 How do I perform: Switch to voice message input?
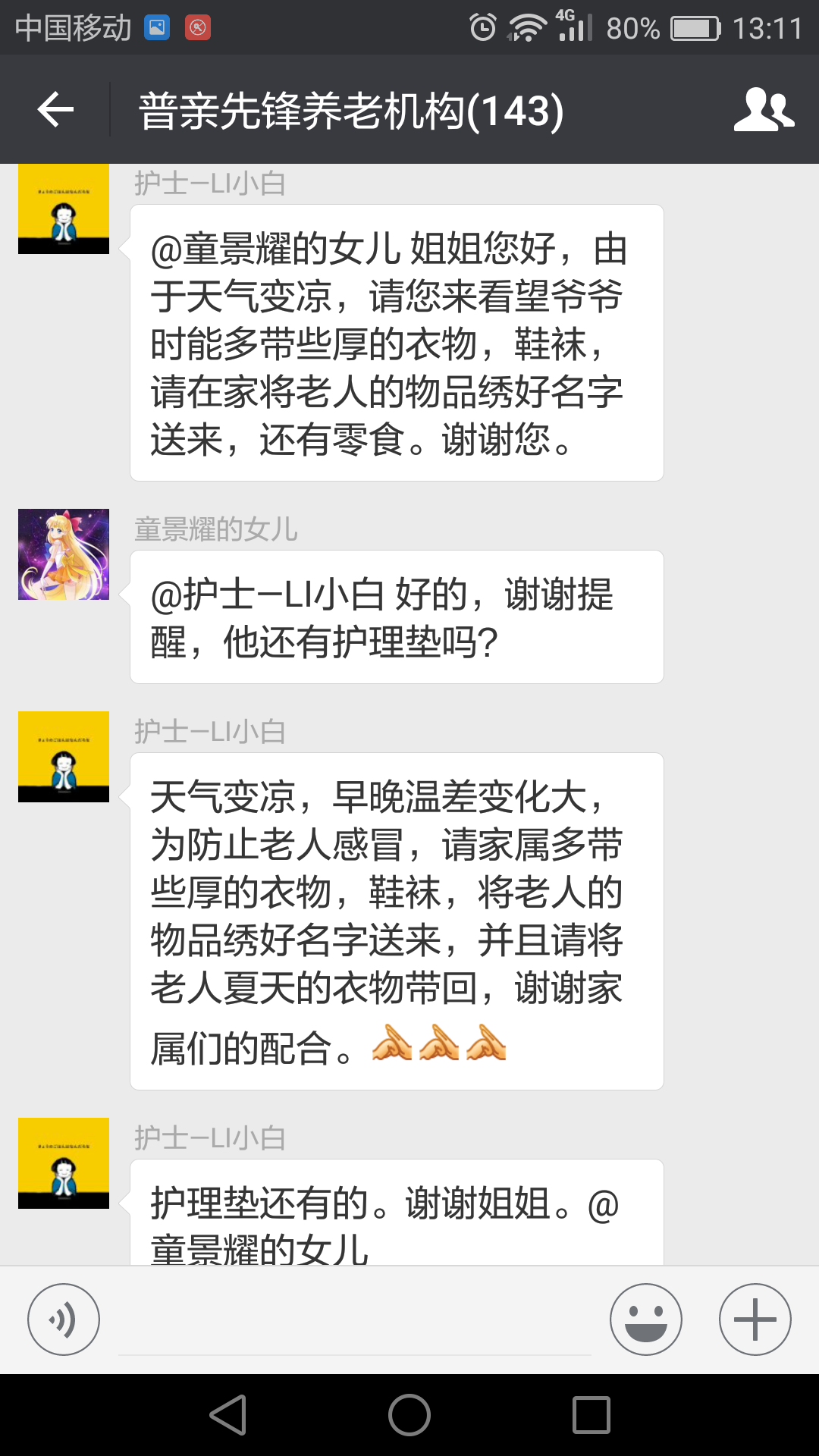pyautogui.click(x=64, y=1319)
